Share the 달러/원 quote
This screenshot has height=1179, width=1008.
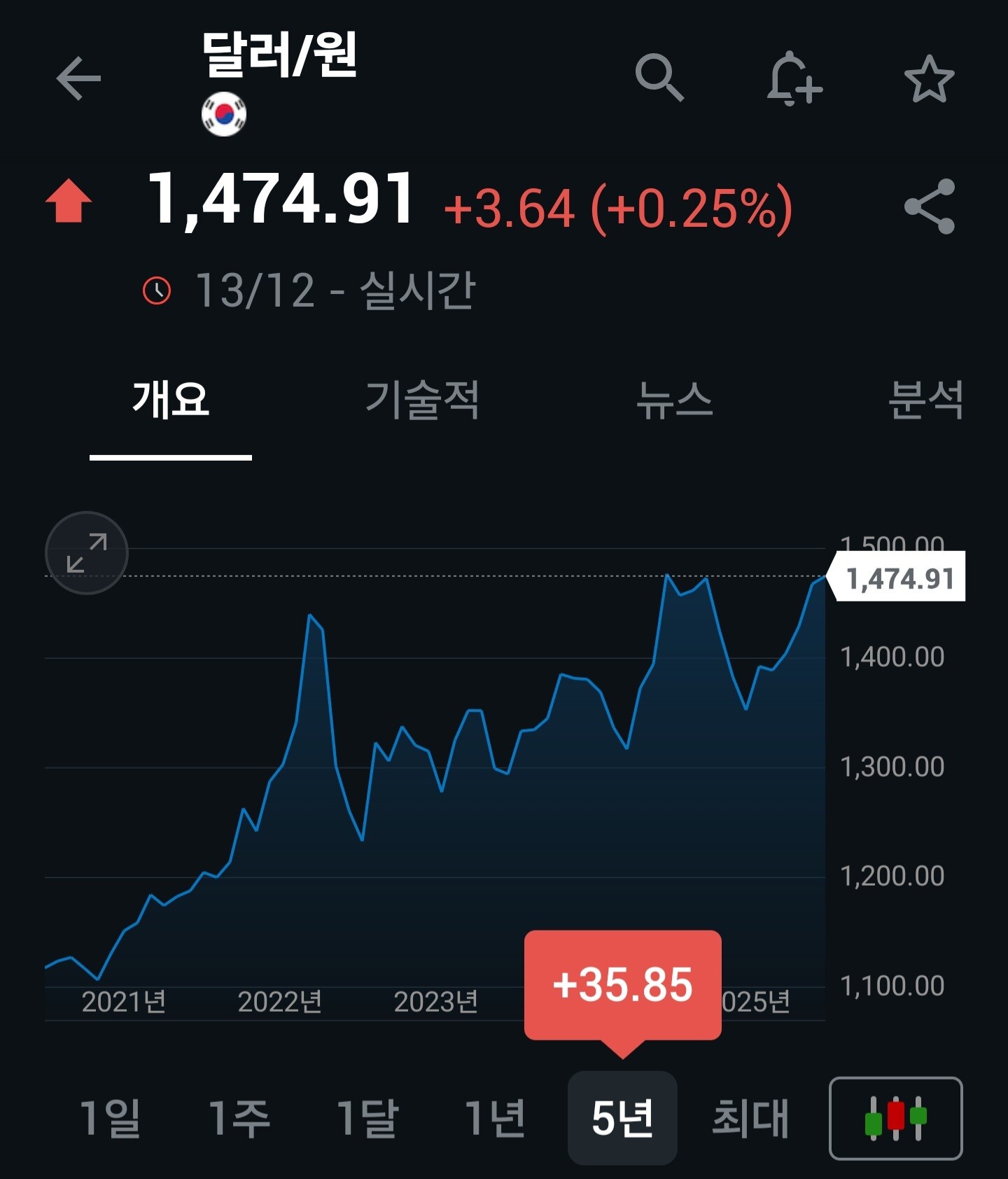[929, 207]
